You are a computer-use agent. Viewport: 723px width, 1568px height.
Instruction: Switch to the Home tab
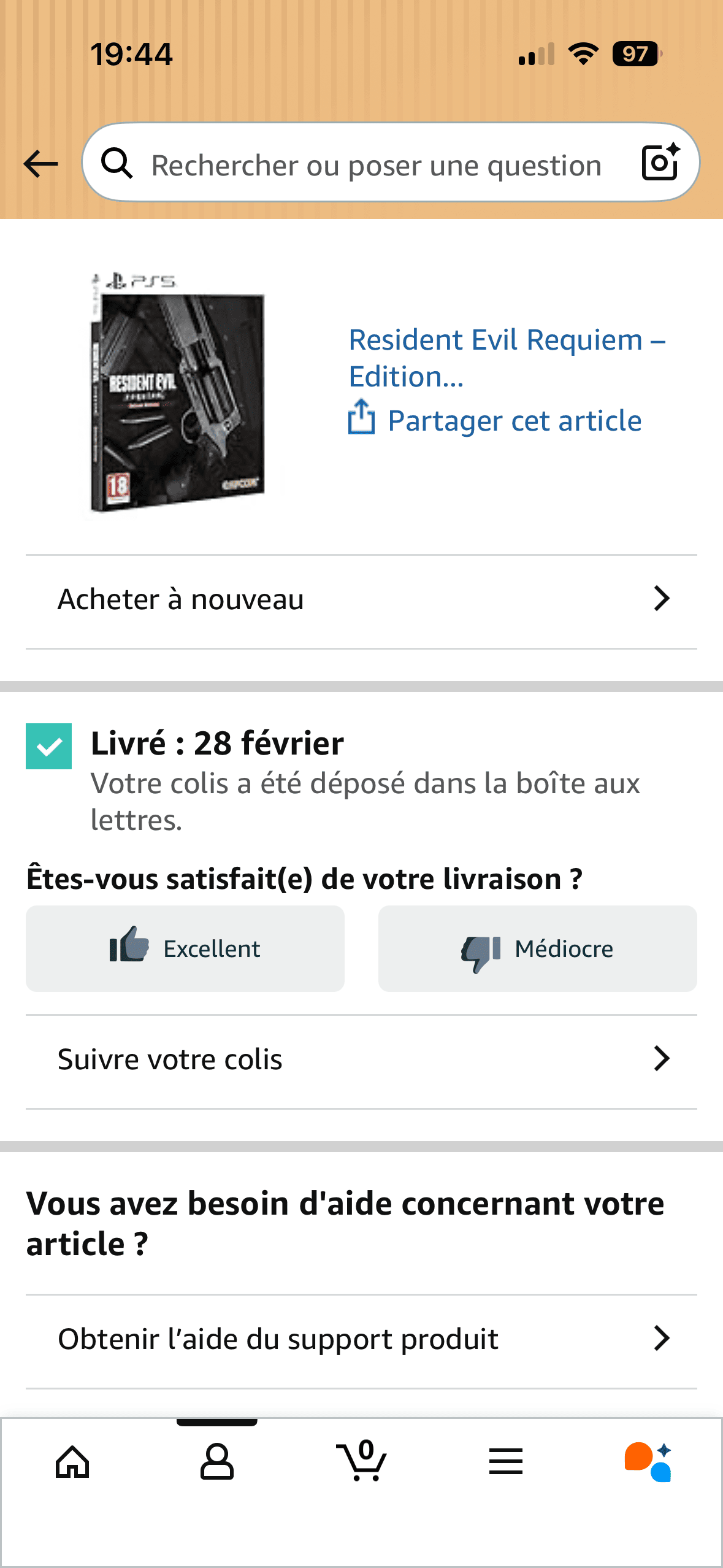pyautogui.click(x=72, y=1462)
